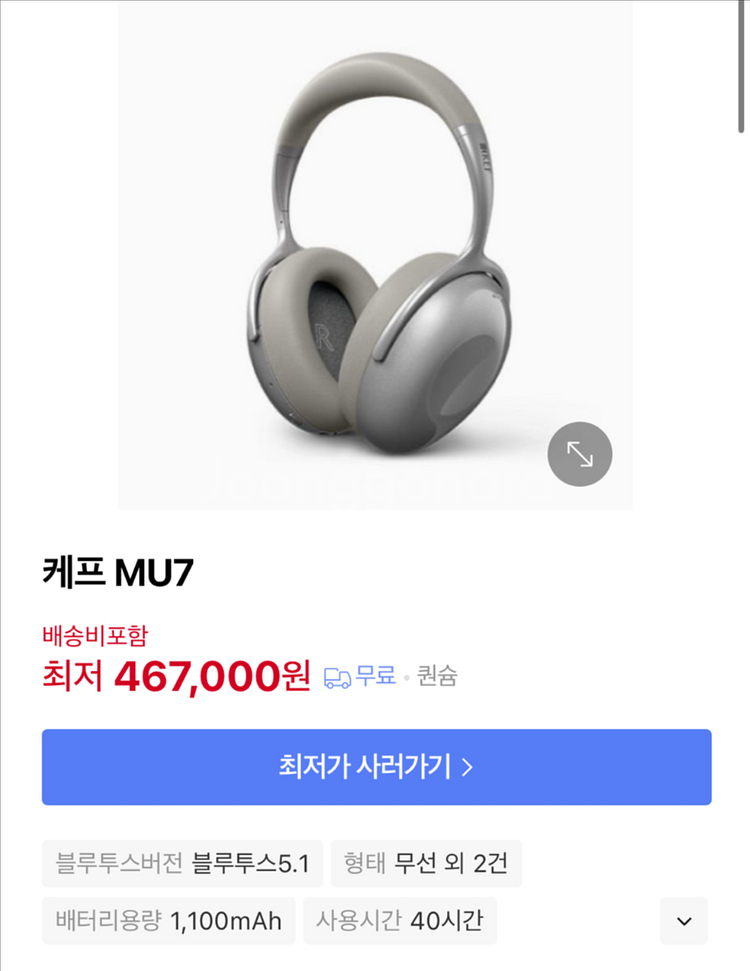Open the 형태 무선 외 2건 chip

tap(426, 863)
